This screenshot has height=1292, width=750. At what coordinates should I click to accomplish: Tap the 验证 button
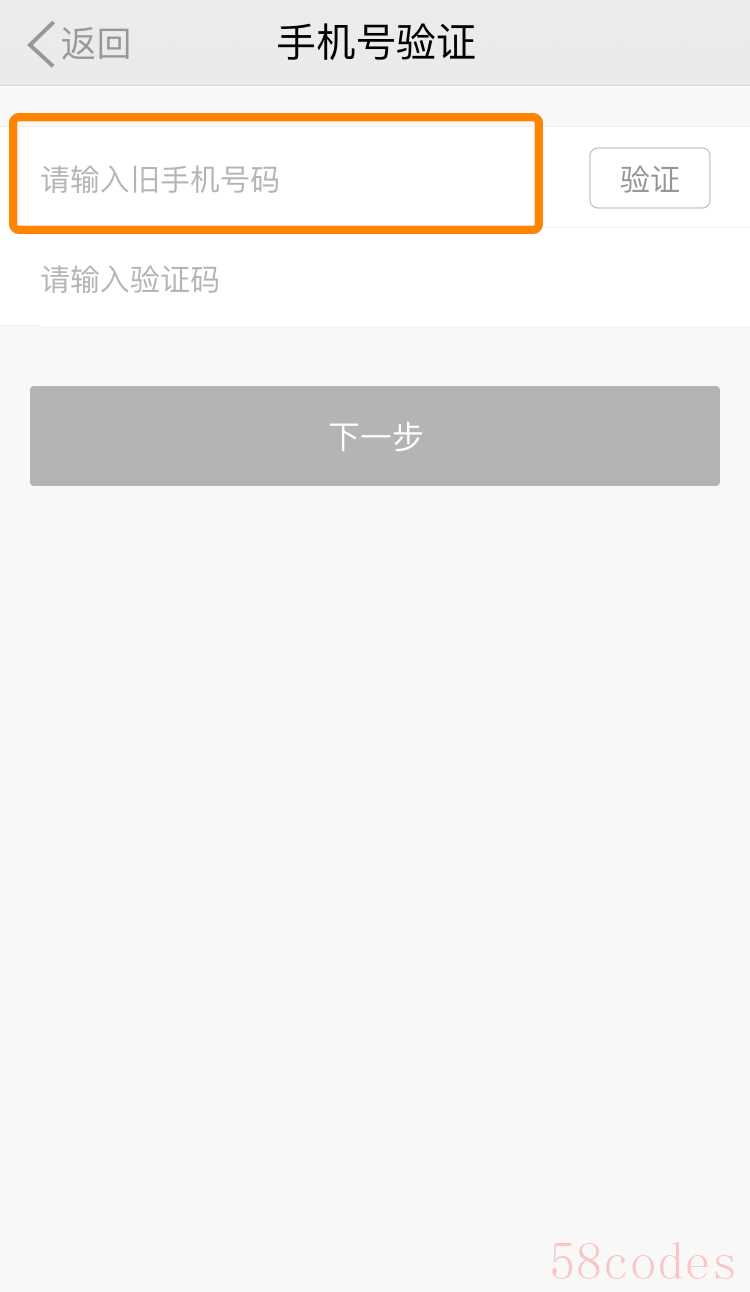[650, 178]
